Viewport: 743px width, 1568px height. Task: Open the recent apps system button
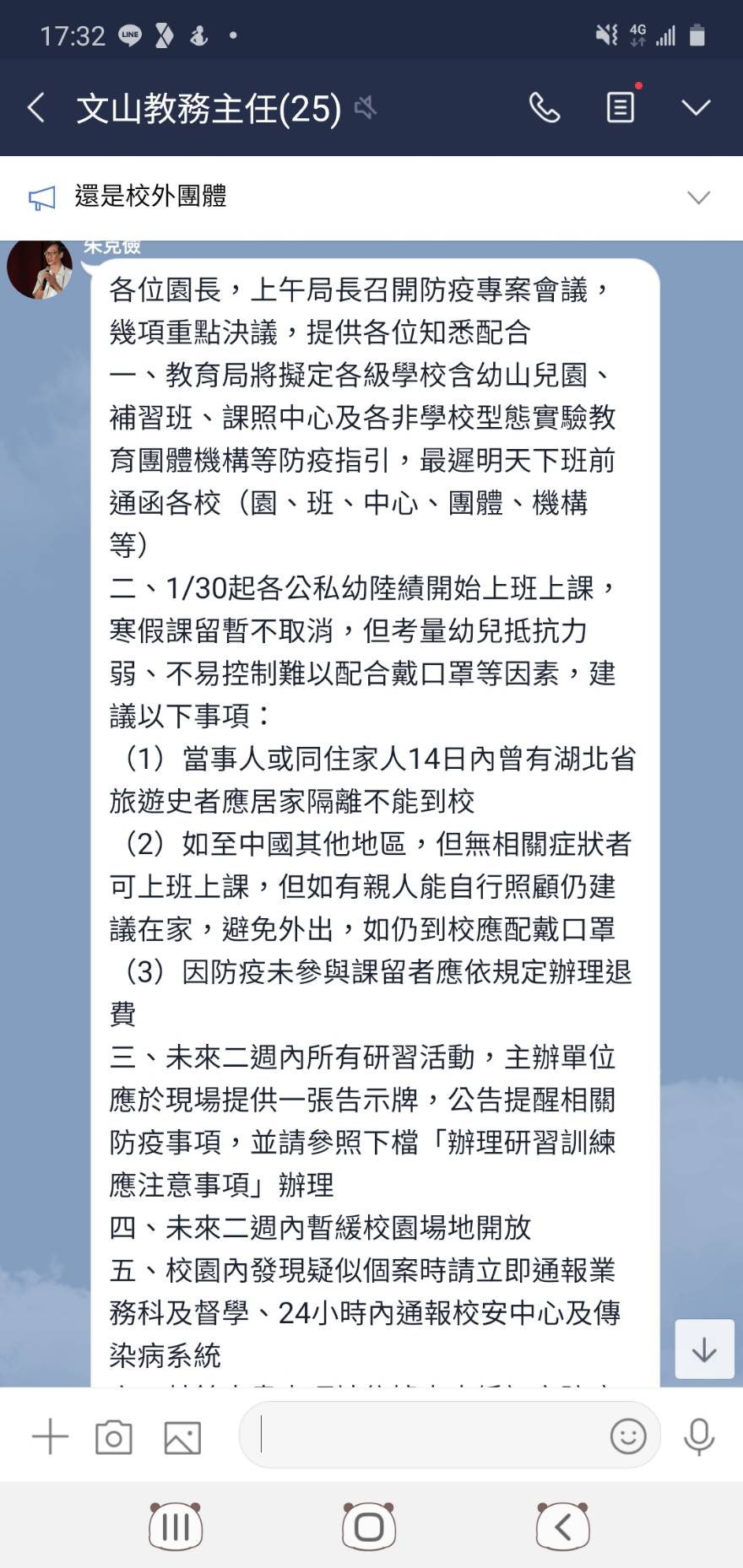(176, 1527)
